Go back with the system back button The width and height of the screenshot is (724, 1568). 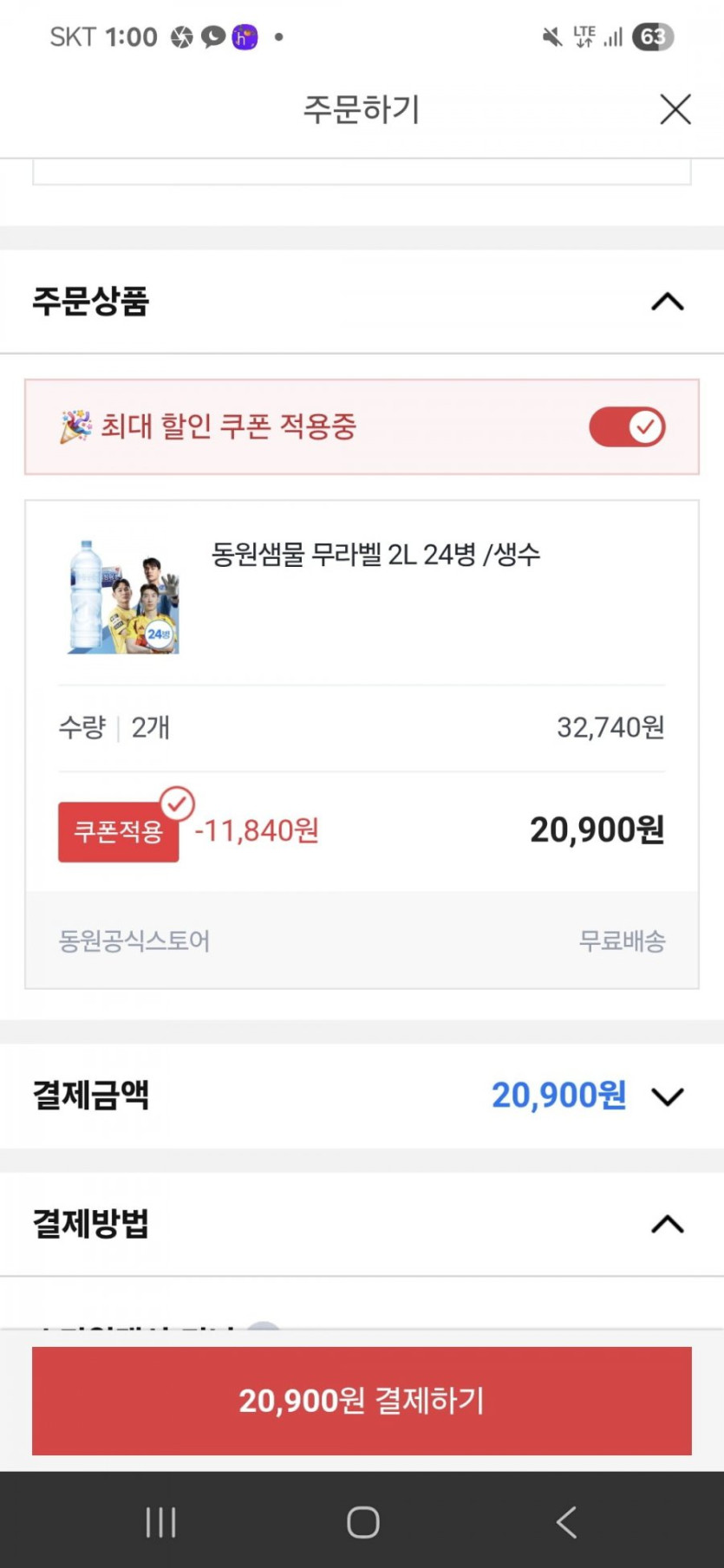(x=566, y=1521)
